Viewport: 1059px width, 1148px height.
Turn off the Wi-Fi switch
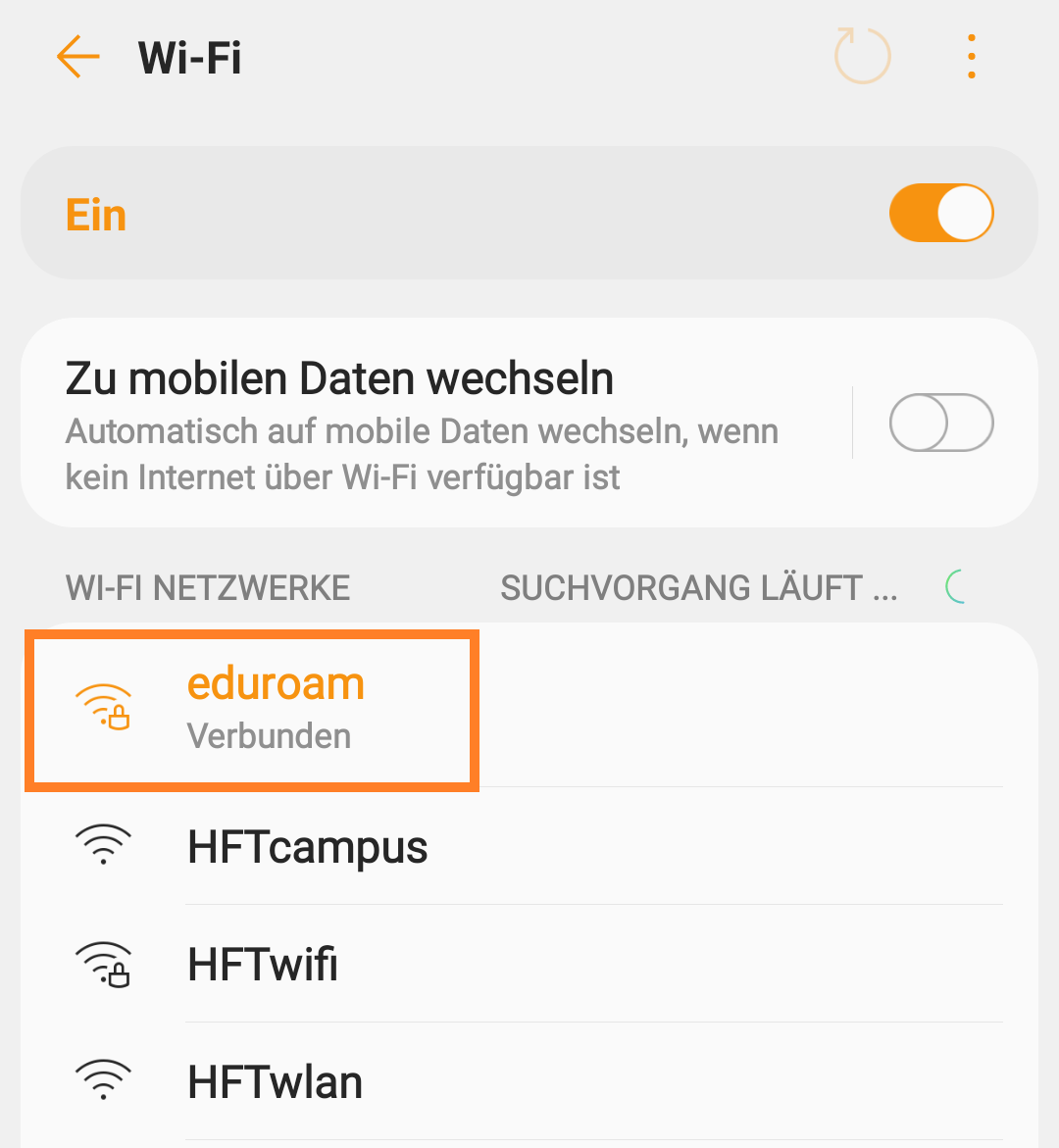point(940,213)
